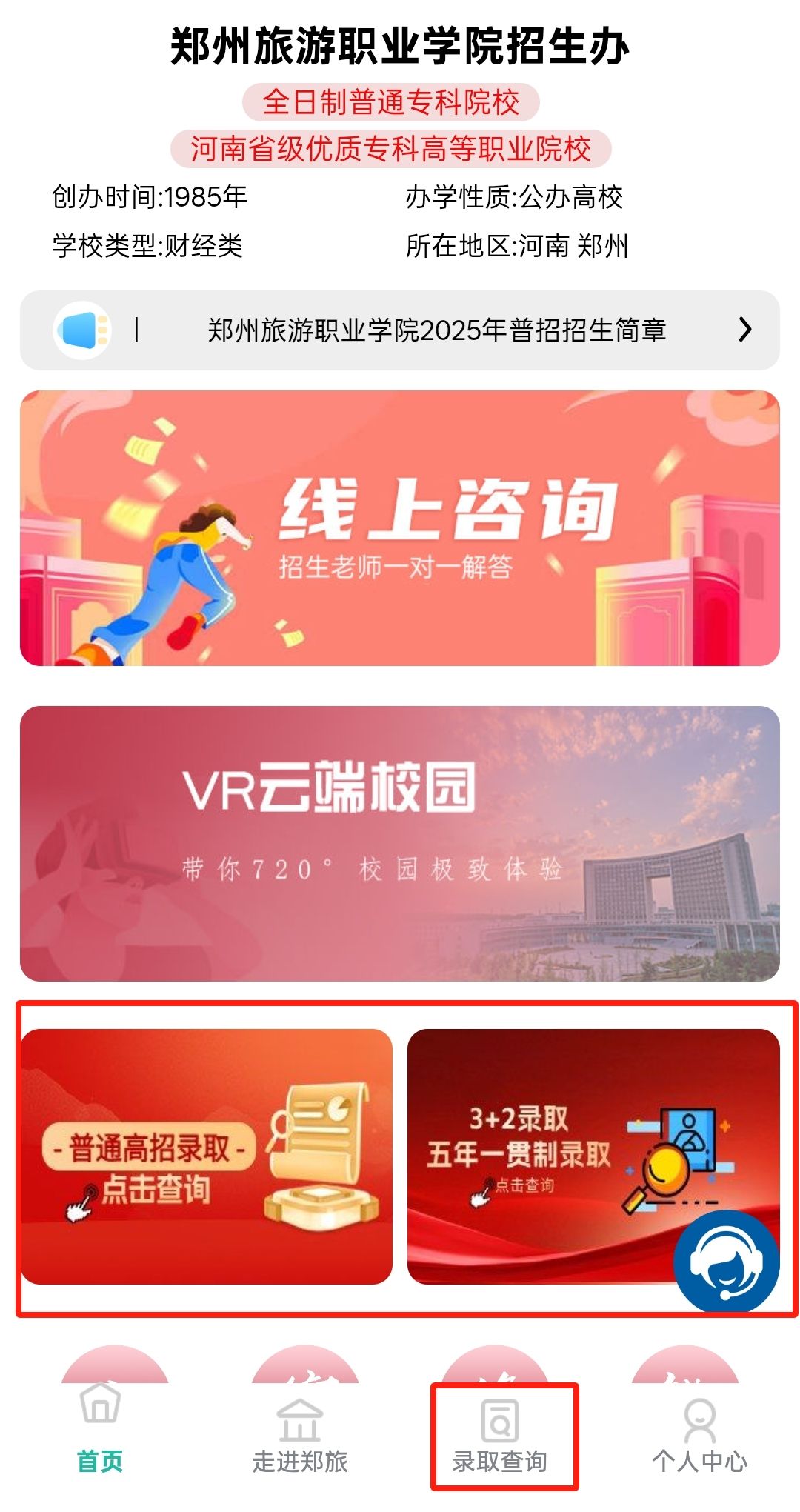Image resolution: width=800 pixels, height=1512 pixels.
Task: Open the 2025年普招招生简章 notice
Action: (x=436, y=330)
